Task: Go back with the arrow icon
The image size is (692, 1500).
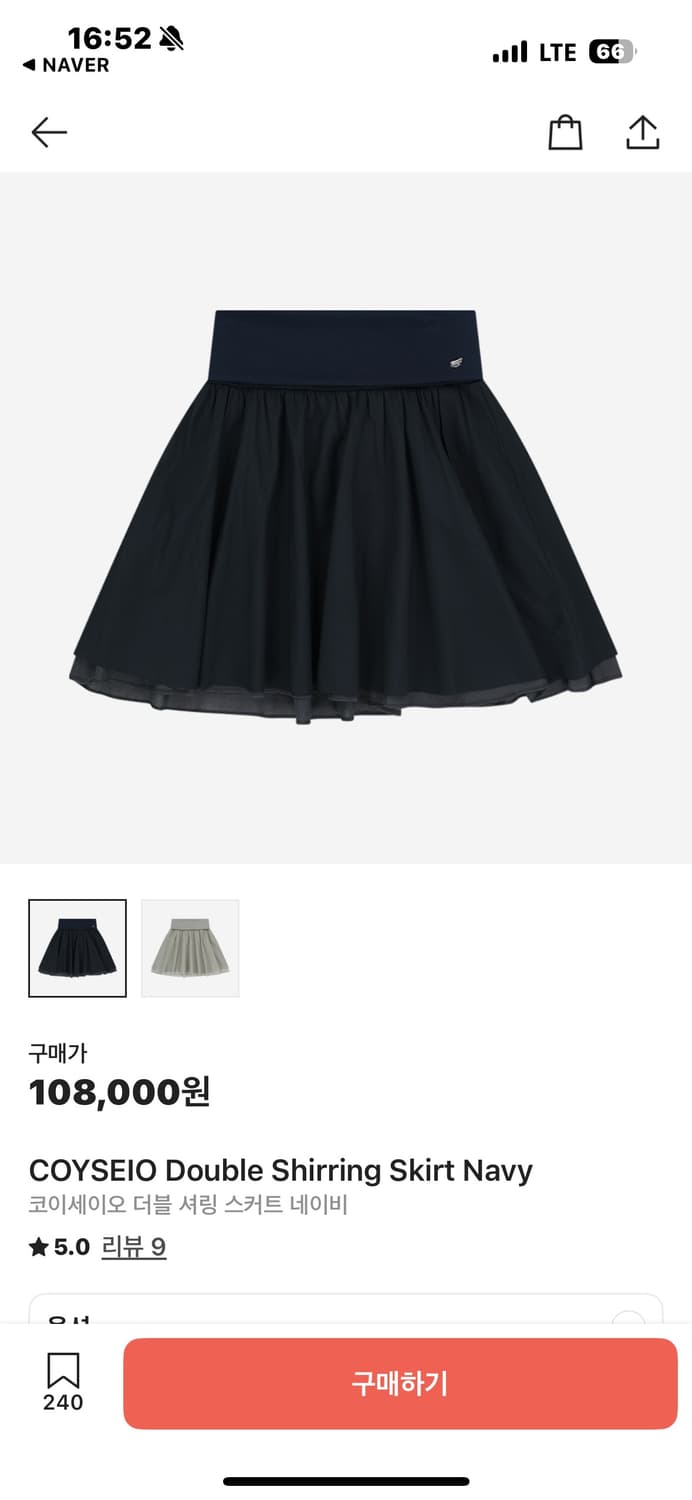Action: 49,133
